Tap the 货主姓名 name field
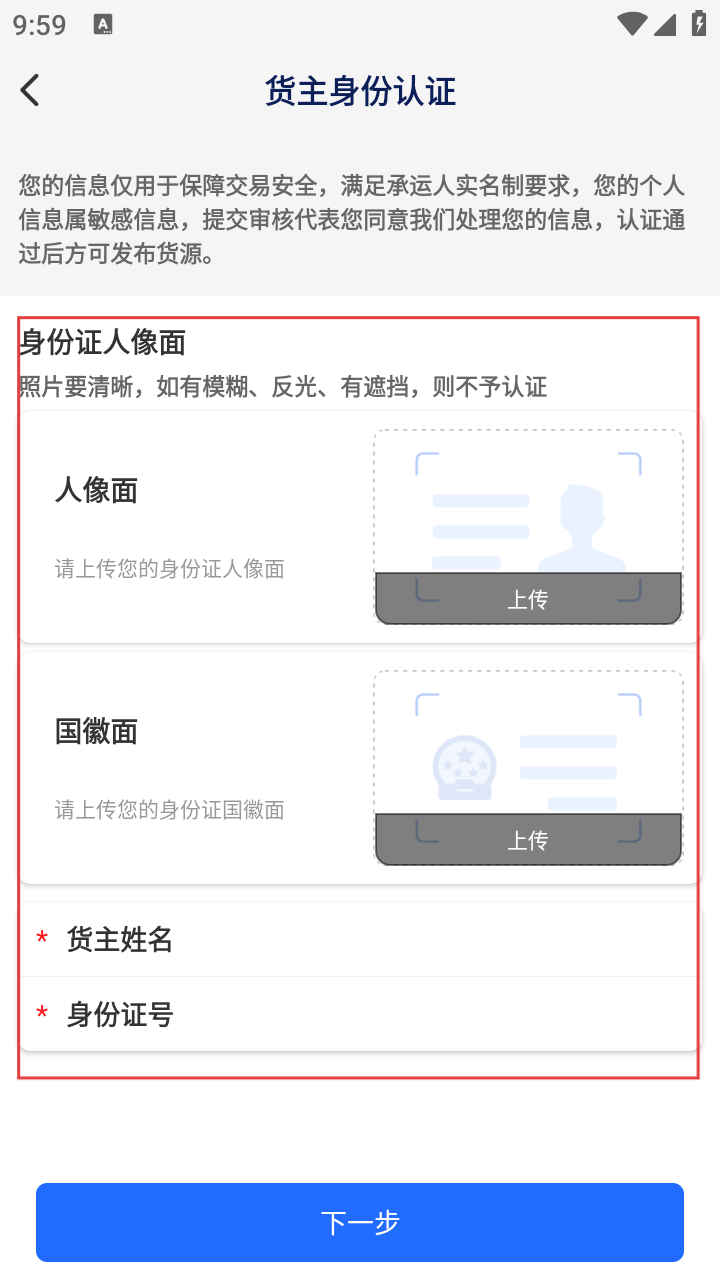This screenshot has height=1280, width=720. [359, 939]
